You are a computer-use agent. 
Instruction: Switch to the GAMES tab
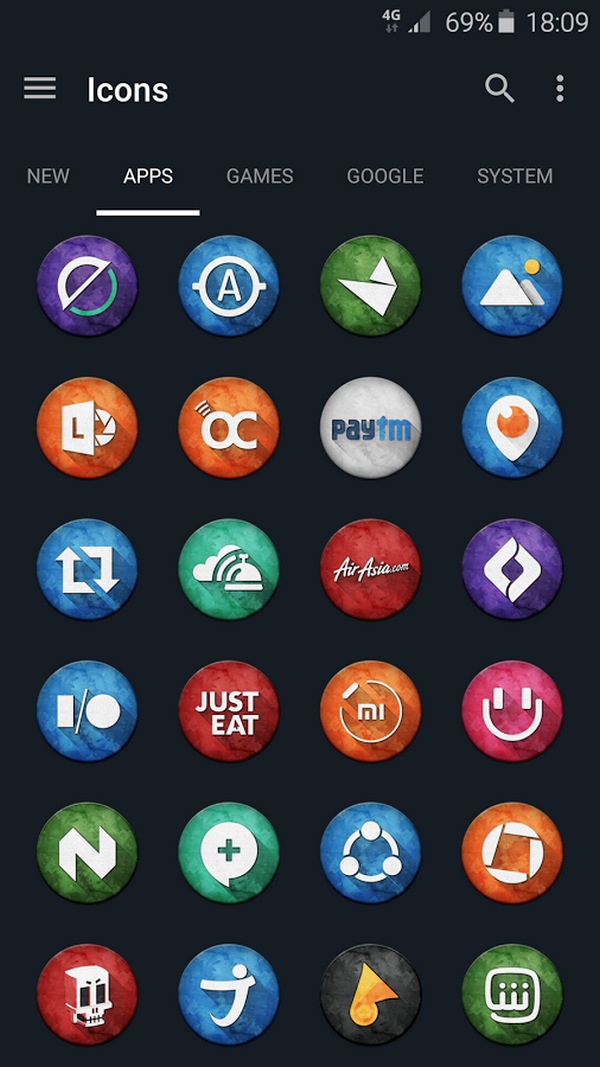tap(260, 176)
